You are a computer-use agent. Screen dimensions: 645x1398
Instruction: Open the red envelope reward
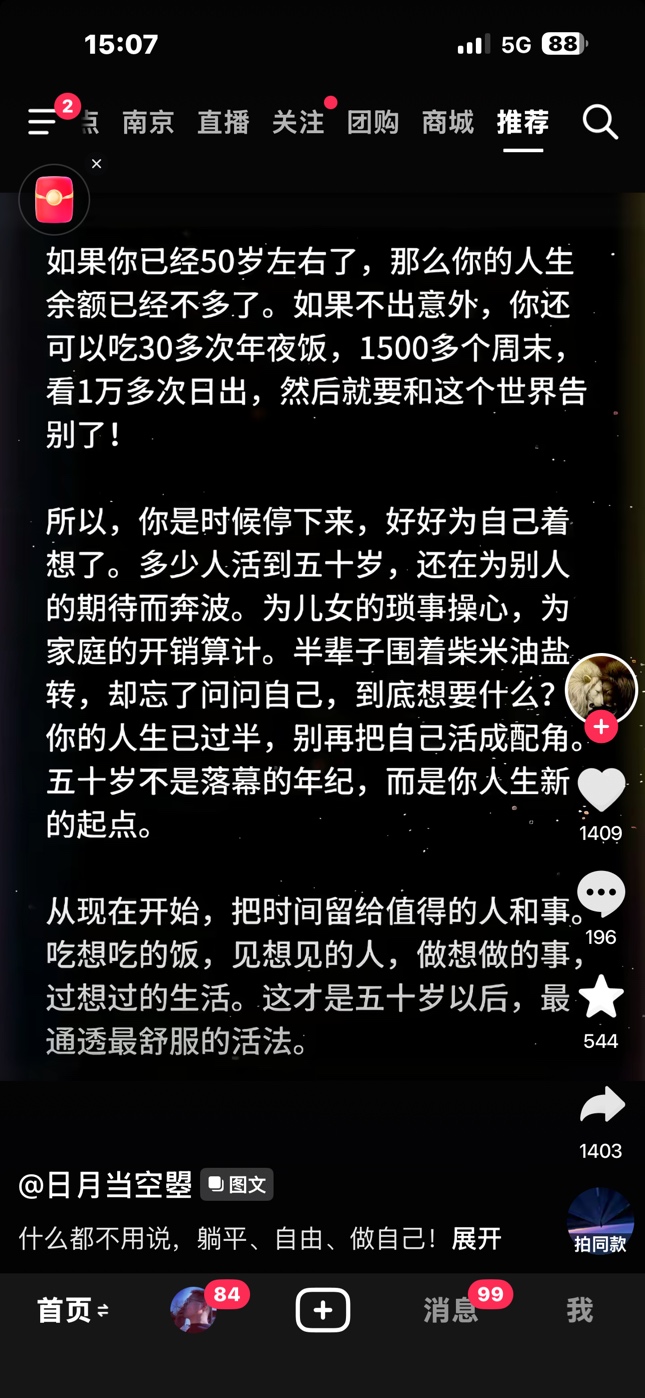[55, 200]
